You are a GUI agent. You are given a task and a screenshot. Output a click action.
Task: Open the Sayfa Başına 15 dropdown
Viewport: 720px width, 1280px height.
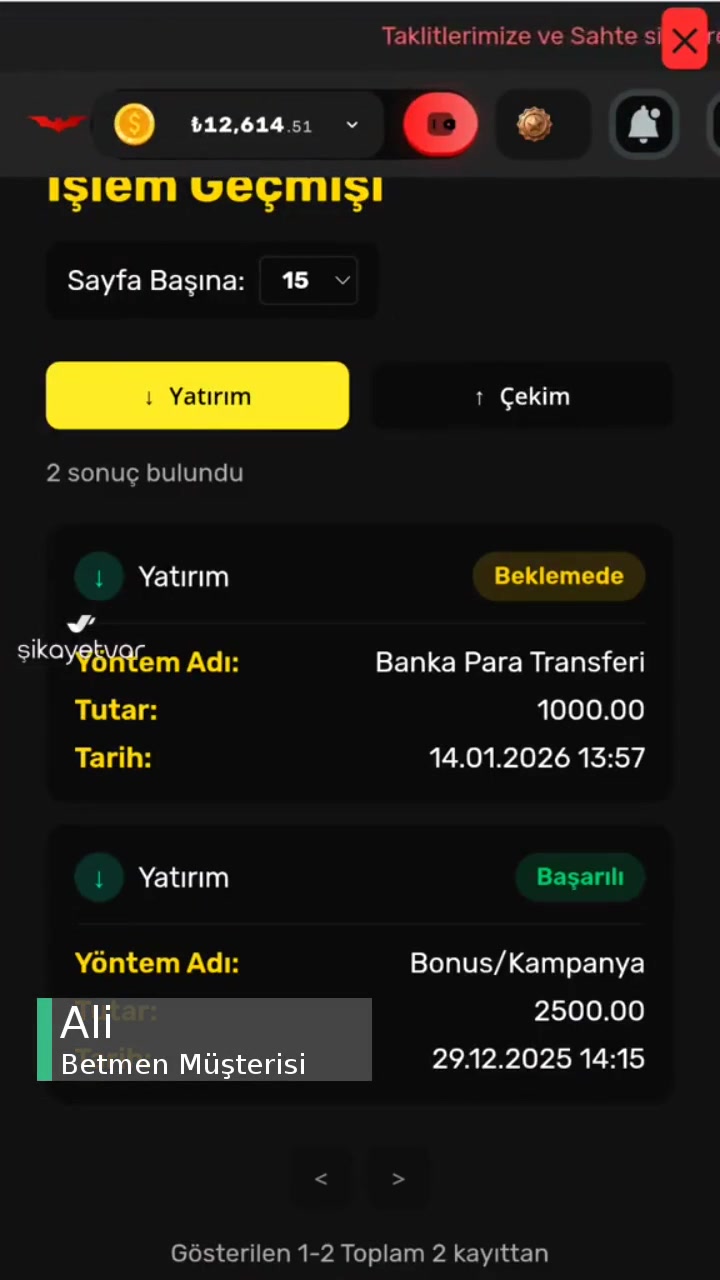pyautogui.click(x=309, y=280)
